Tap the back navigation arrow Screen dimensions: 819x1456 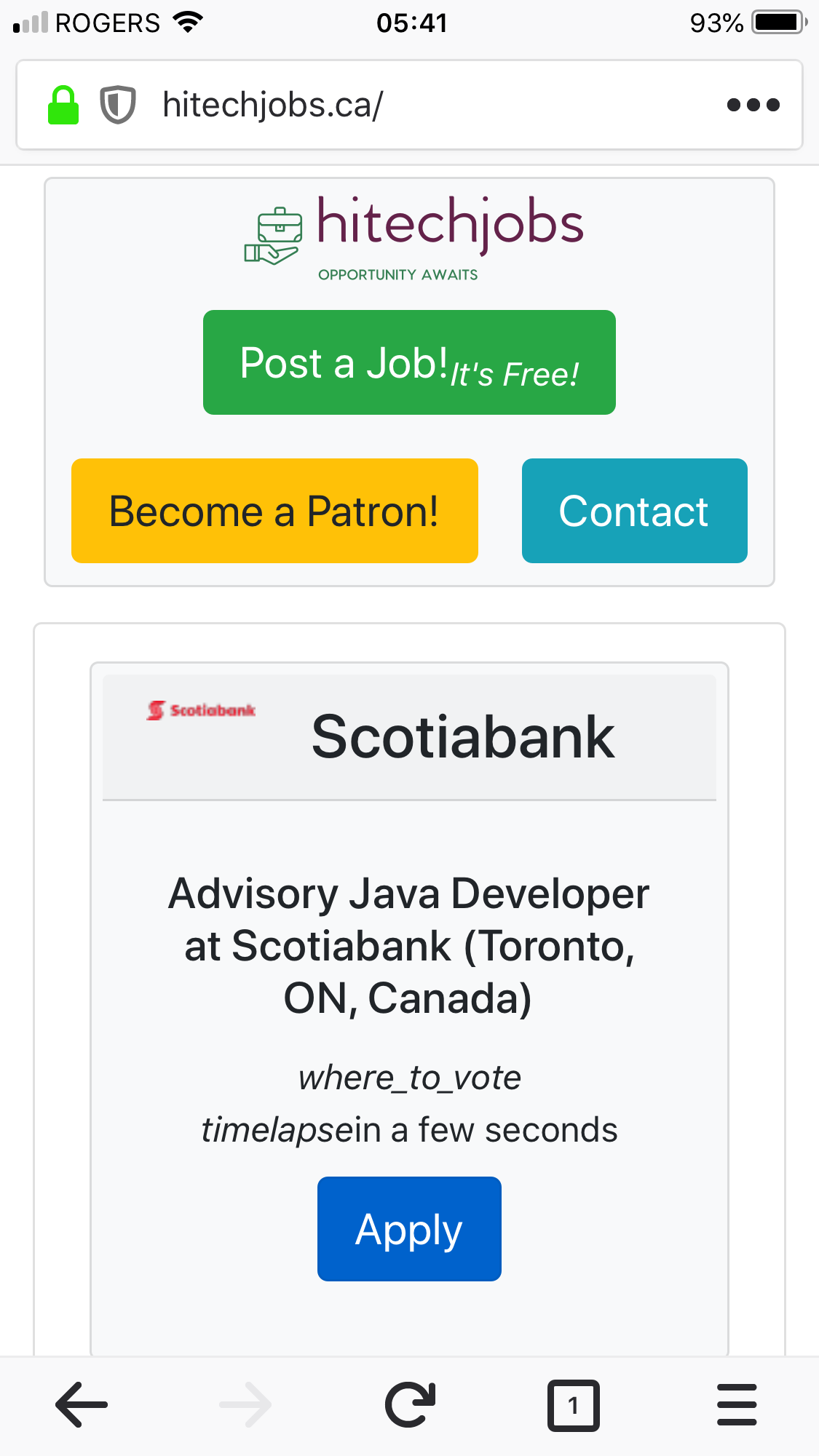(82, 1404)
